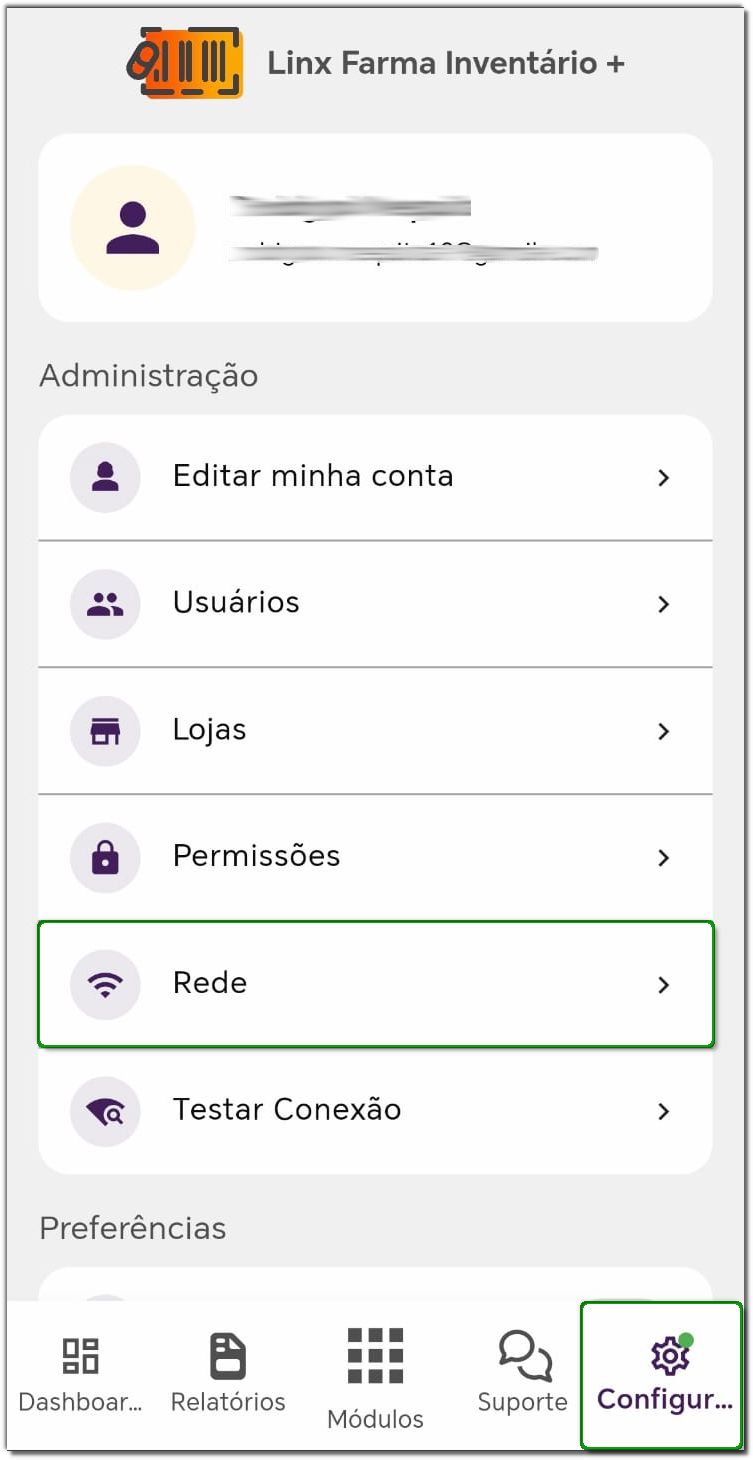The width and height of the screenshot is (753, 1460).
Task: Switch to the Dashboard tab
Action: tap(80, 1375)
